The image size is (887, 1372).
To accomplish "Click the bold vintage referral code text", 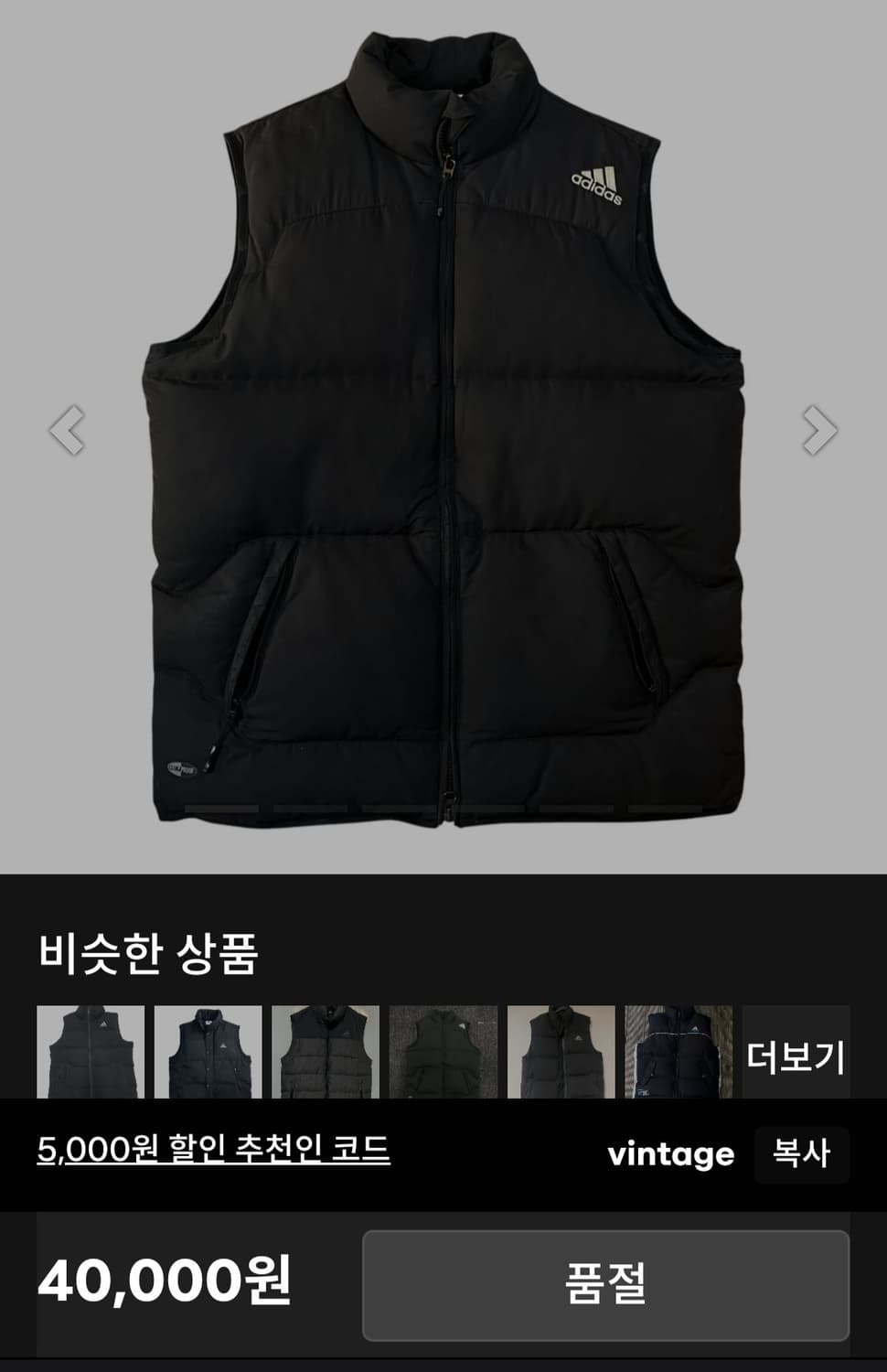I will pos(672,1154).
